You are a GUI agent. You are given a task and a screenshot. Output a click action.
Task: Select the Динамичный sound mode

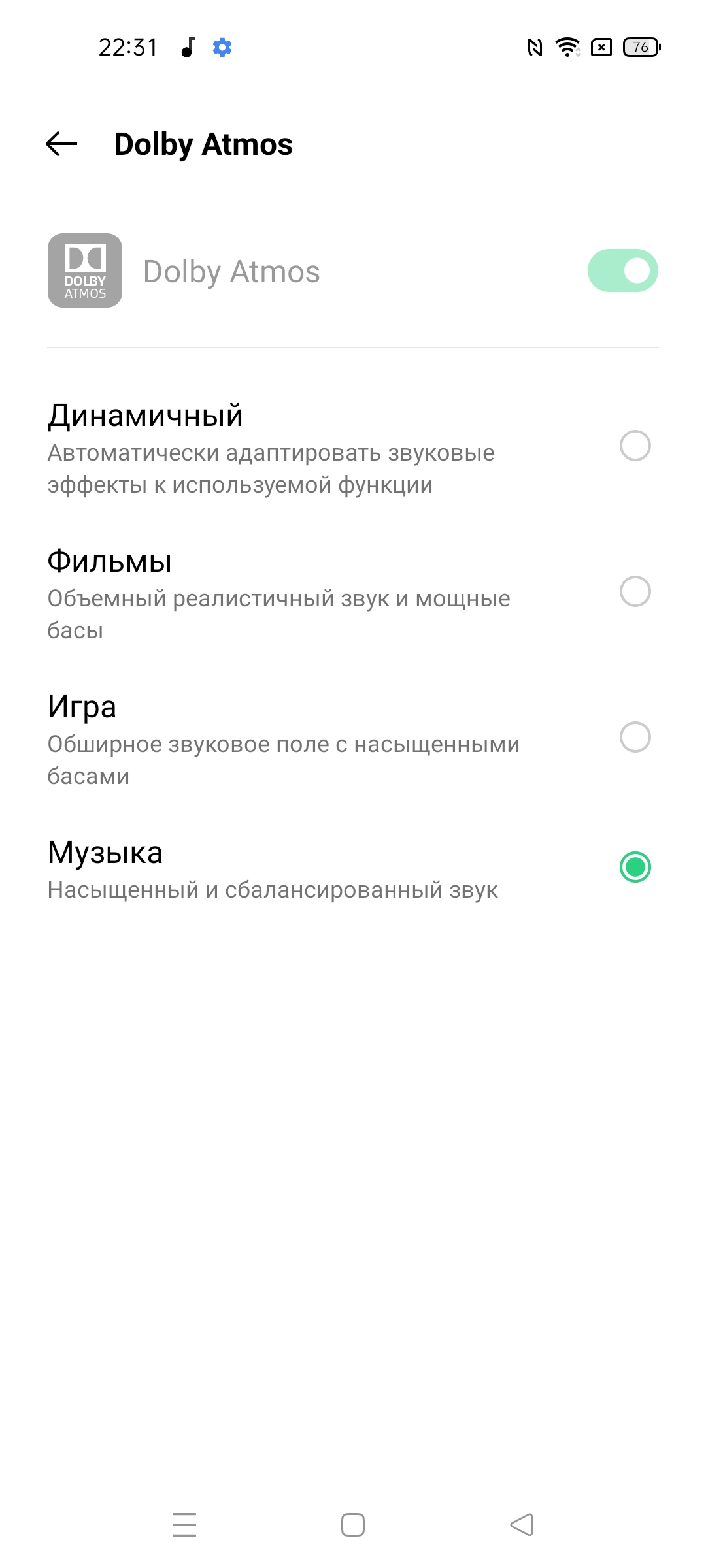point(635,446)
